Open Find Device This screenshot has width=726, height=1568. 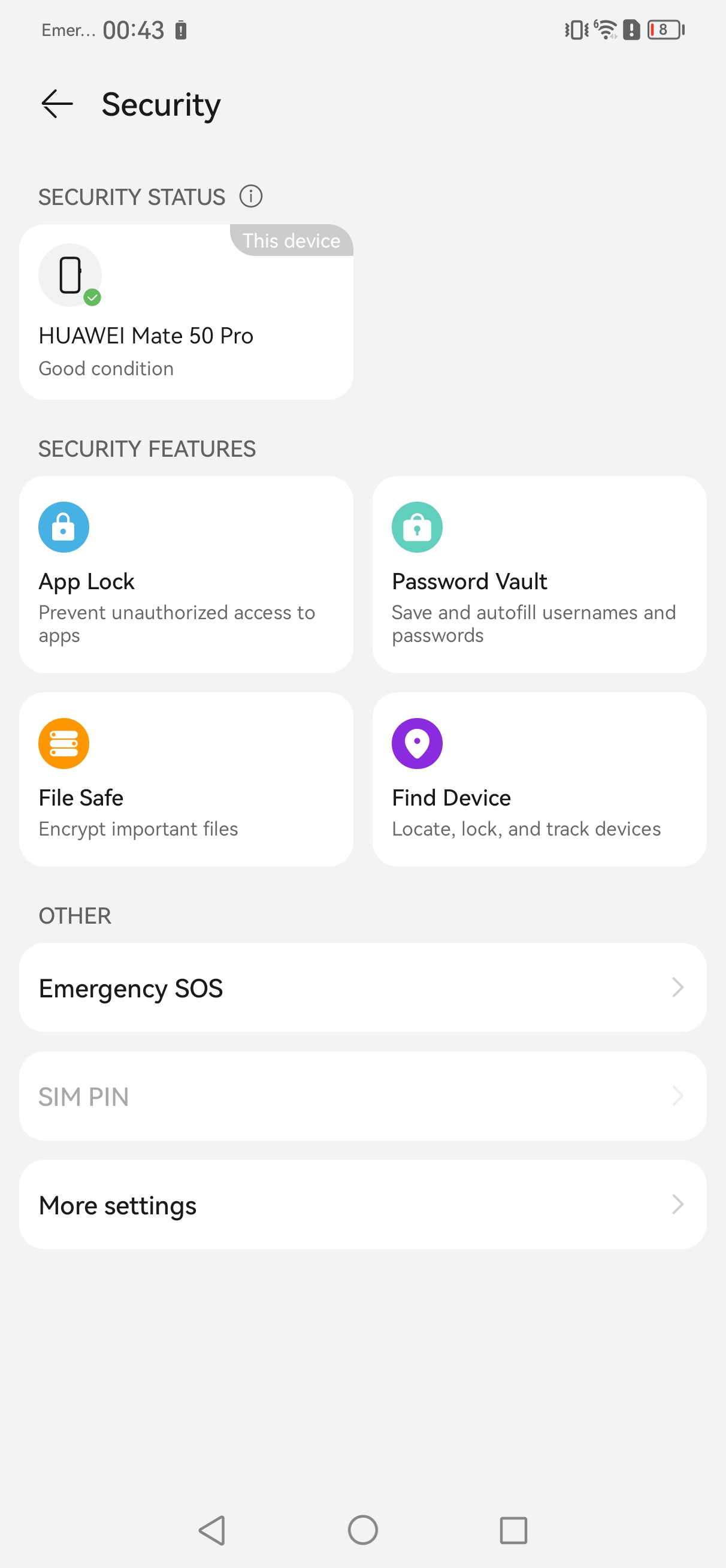pyautogui.click(x=539, y=779)
